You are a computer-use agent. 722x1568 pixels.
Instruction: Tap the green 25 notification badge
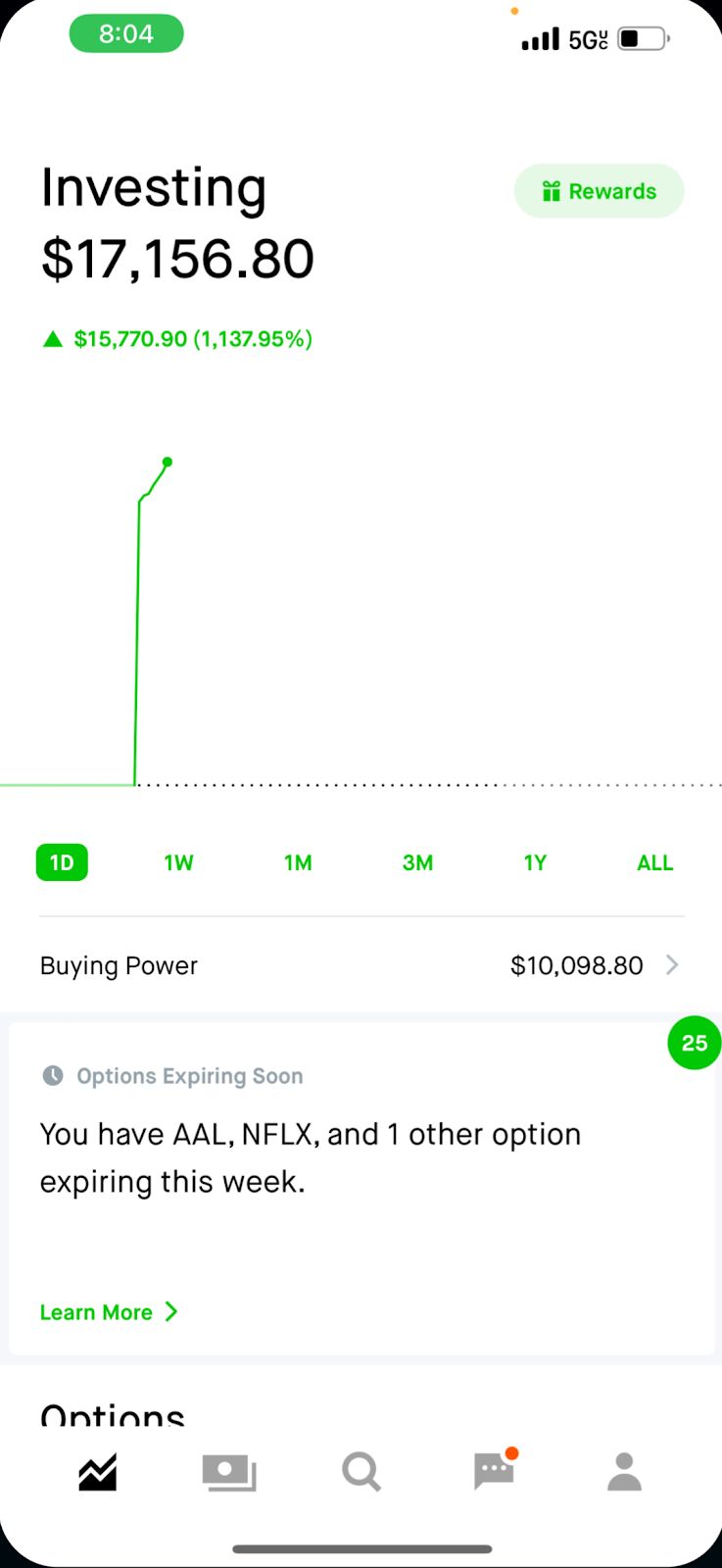tap(694, 1043)
